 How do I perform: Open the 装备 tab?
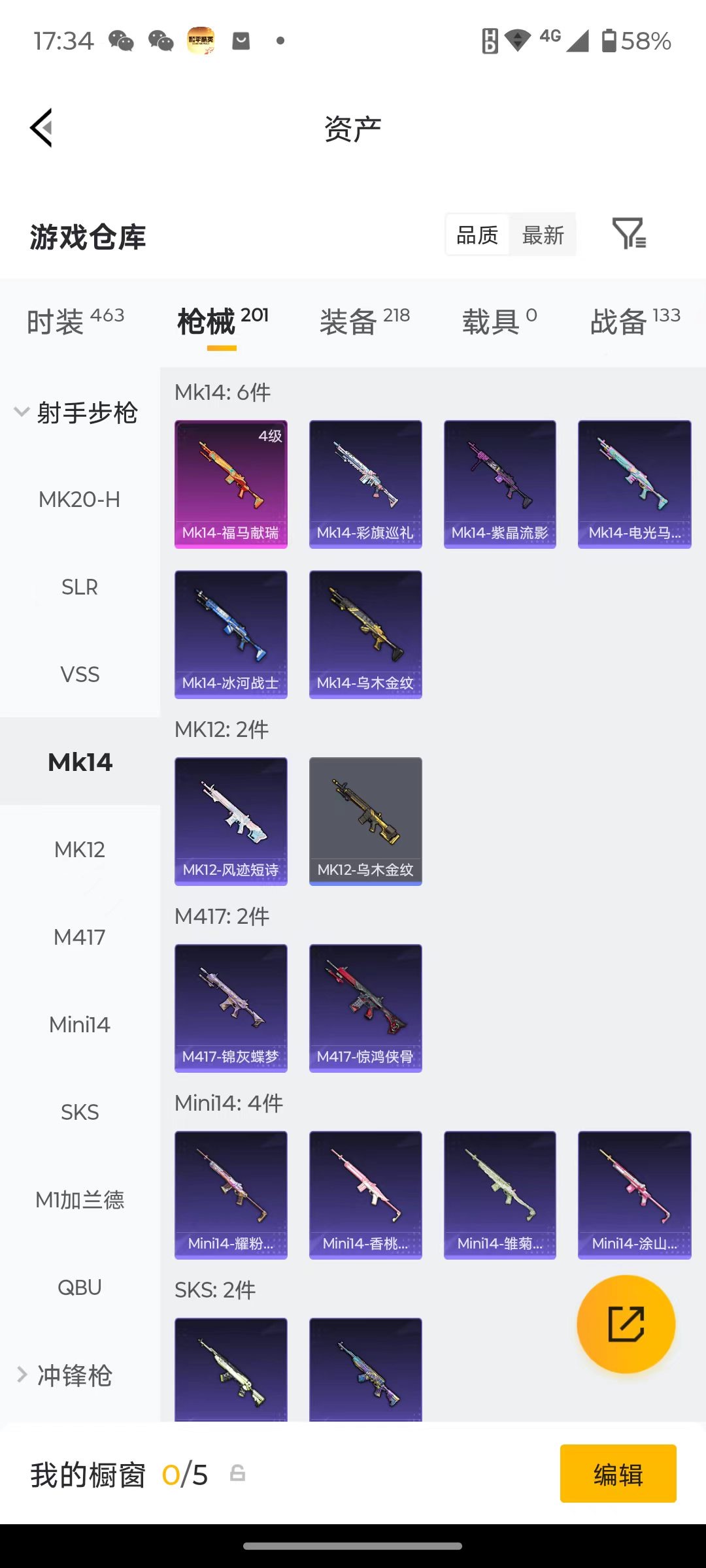coord(365,321)
